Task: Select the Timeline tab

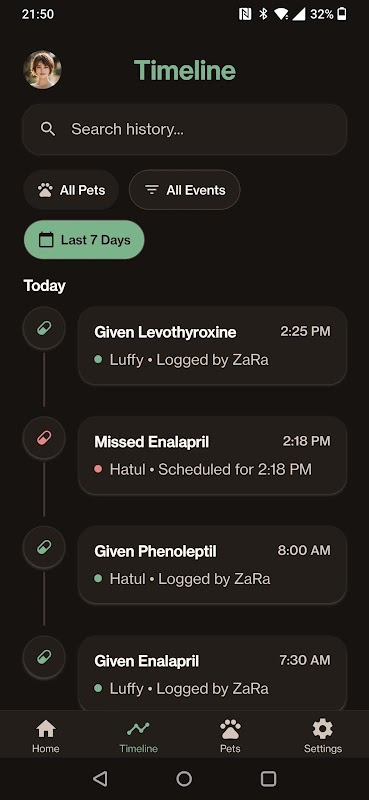Action: tap(138, 736)
